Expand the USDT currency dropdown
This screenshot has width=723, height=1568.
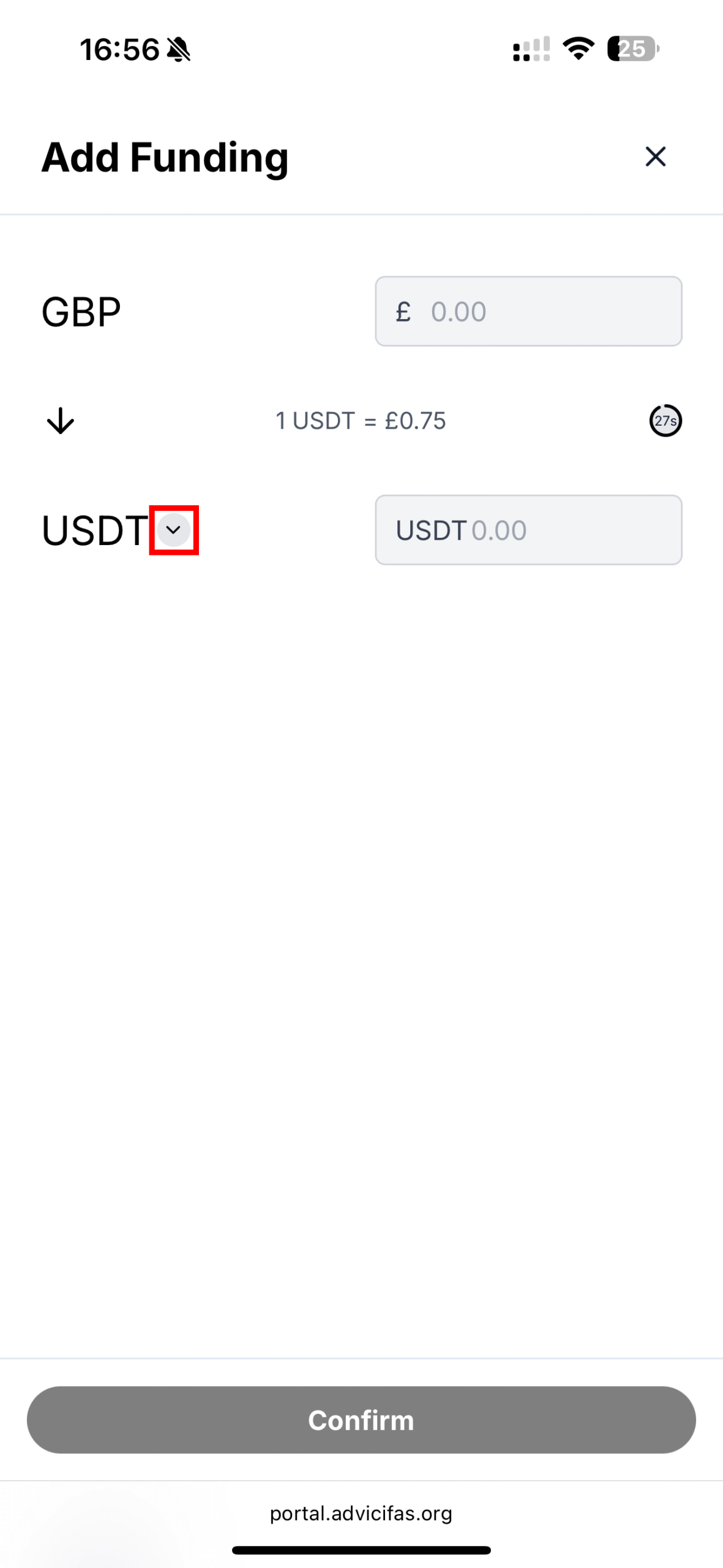[174, 530]
